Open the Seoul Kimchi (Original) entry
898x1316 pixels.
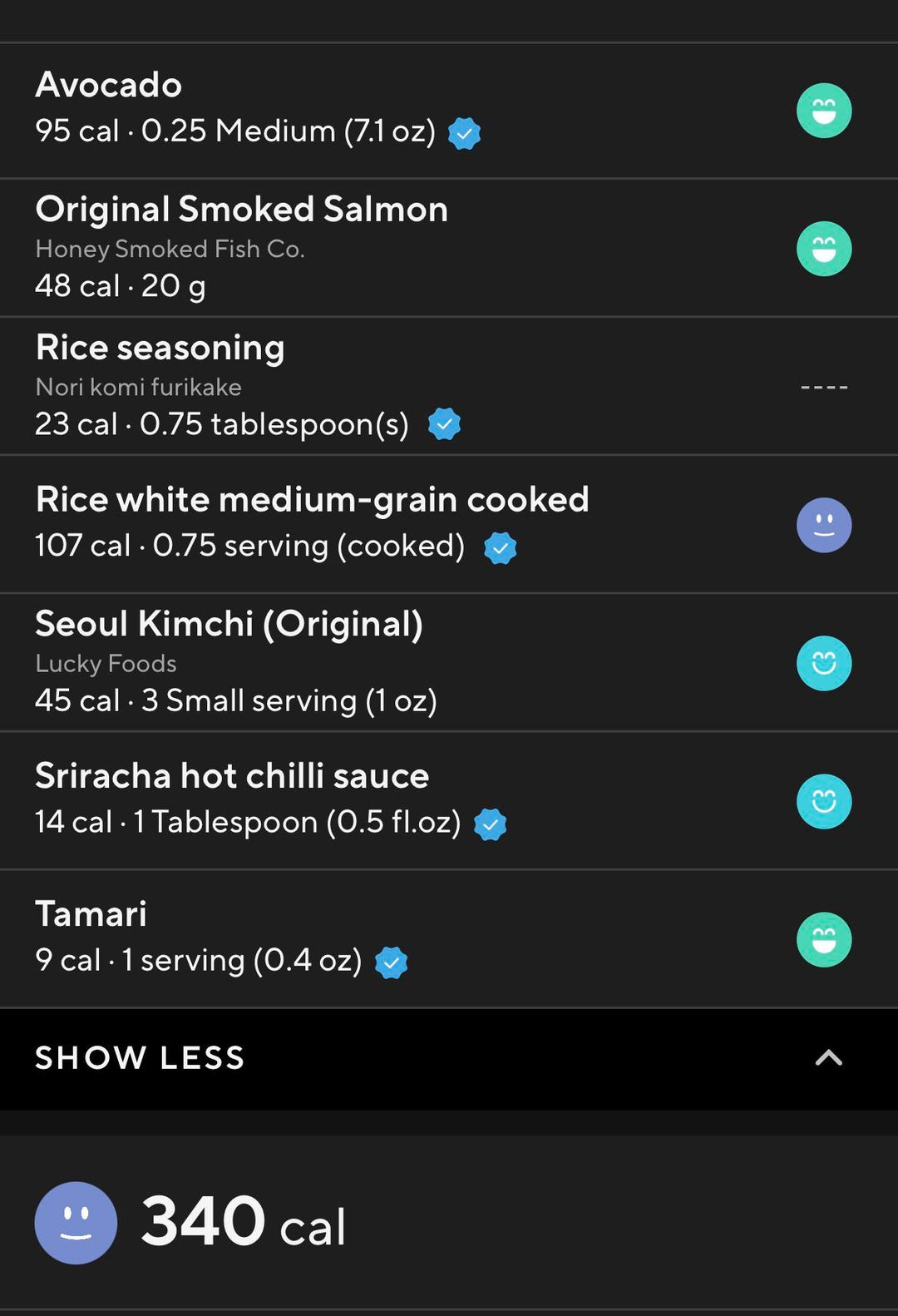(333, 661)
